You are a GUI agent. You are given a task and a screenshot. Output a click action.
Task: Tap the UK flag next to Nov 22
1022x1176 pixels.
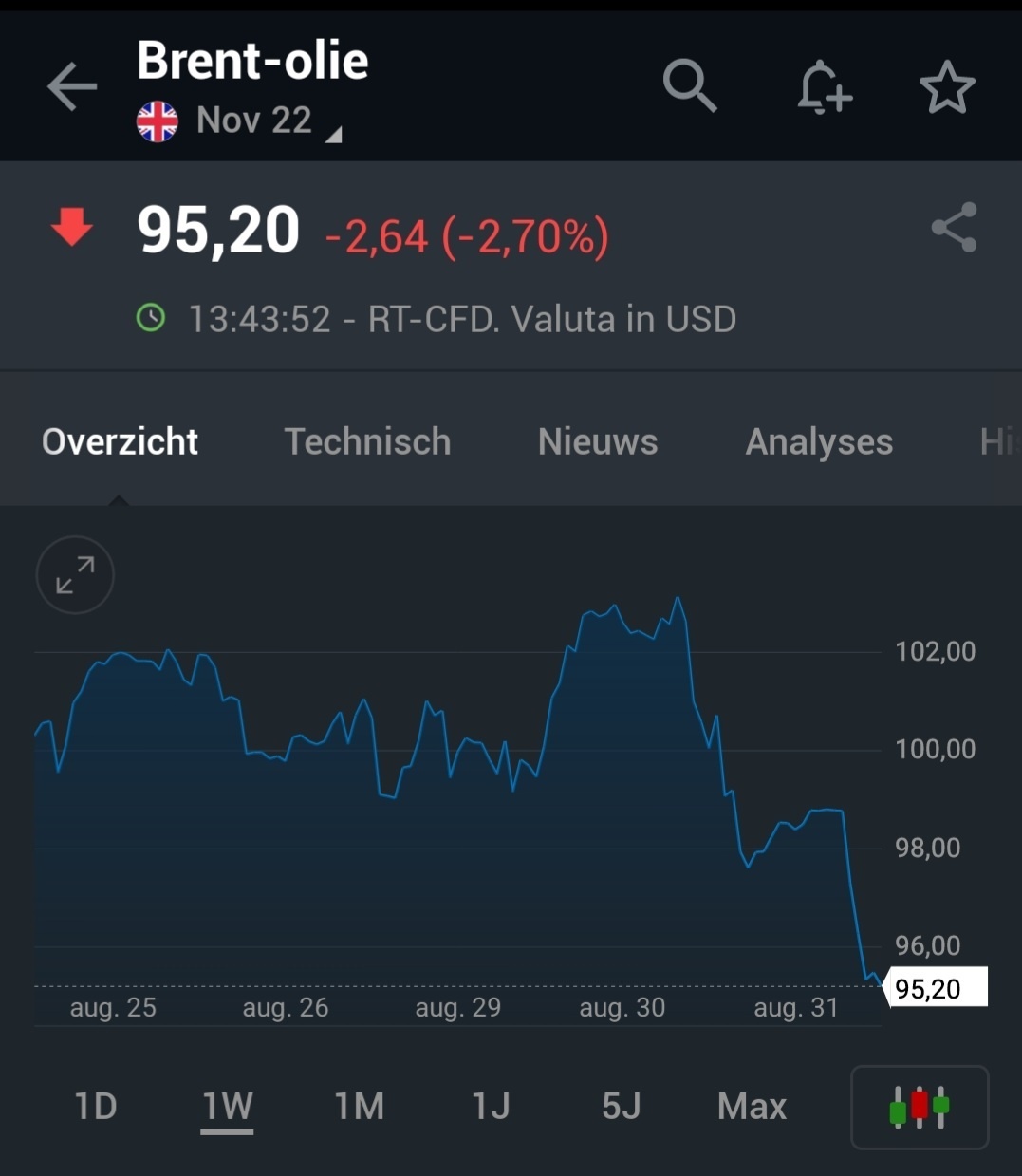click(156, 121)
